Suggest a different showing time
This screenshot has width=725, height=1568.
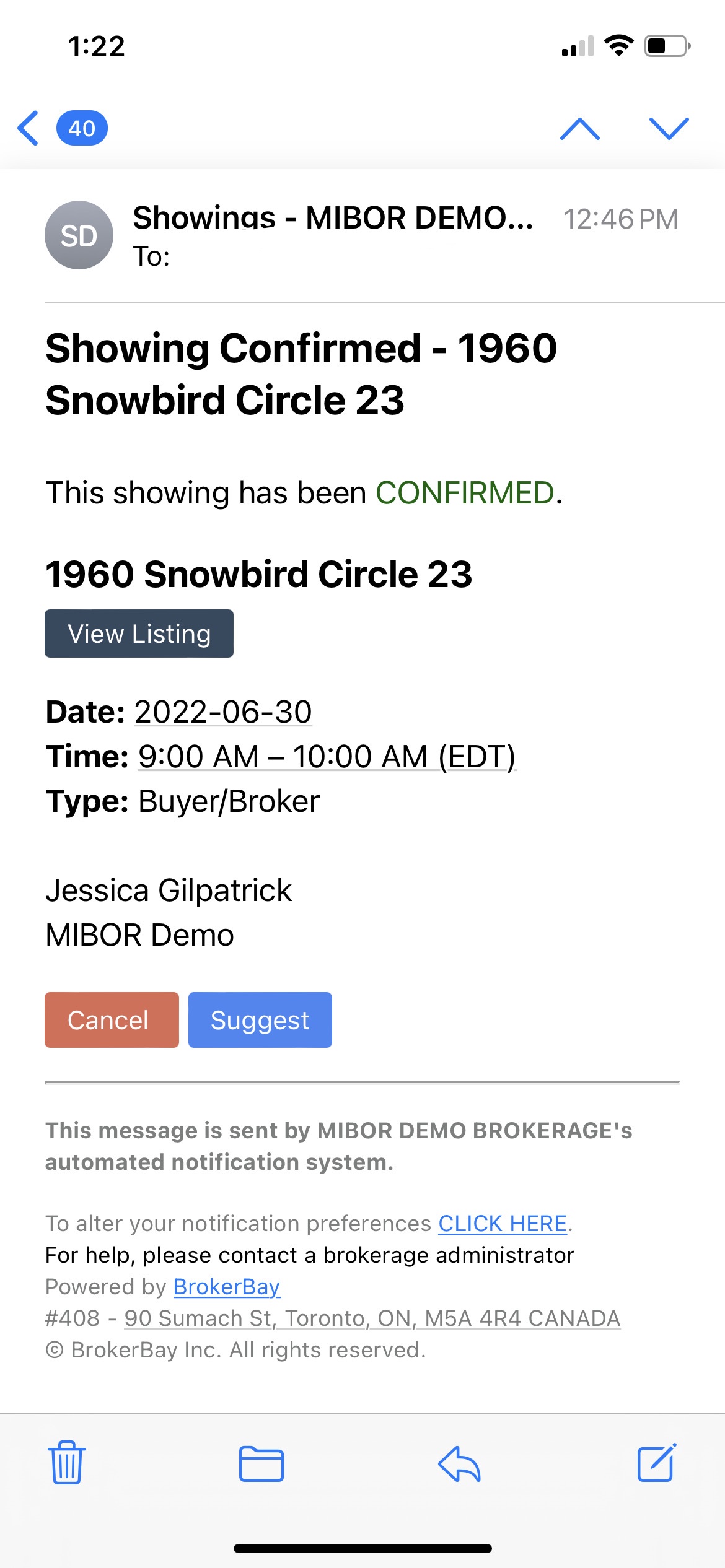click(x=260, y=1020)
